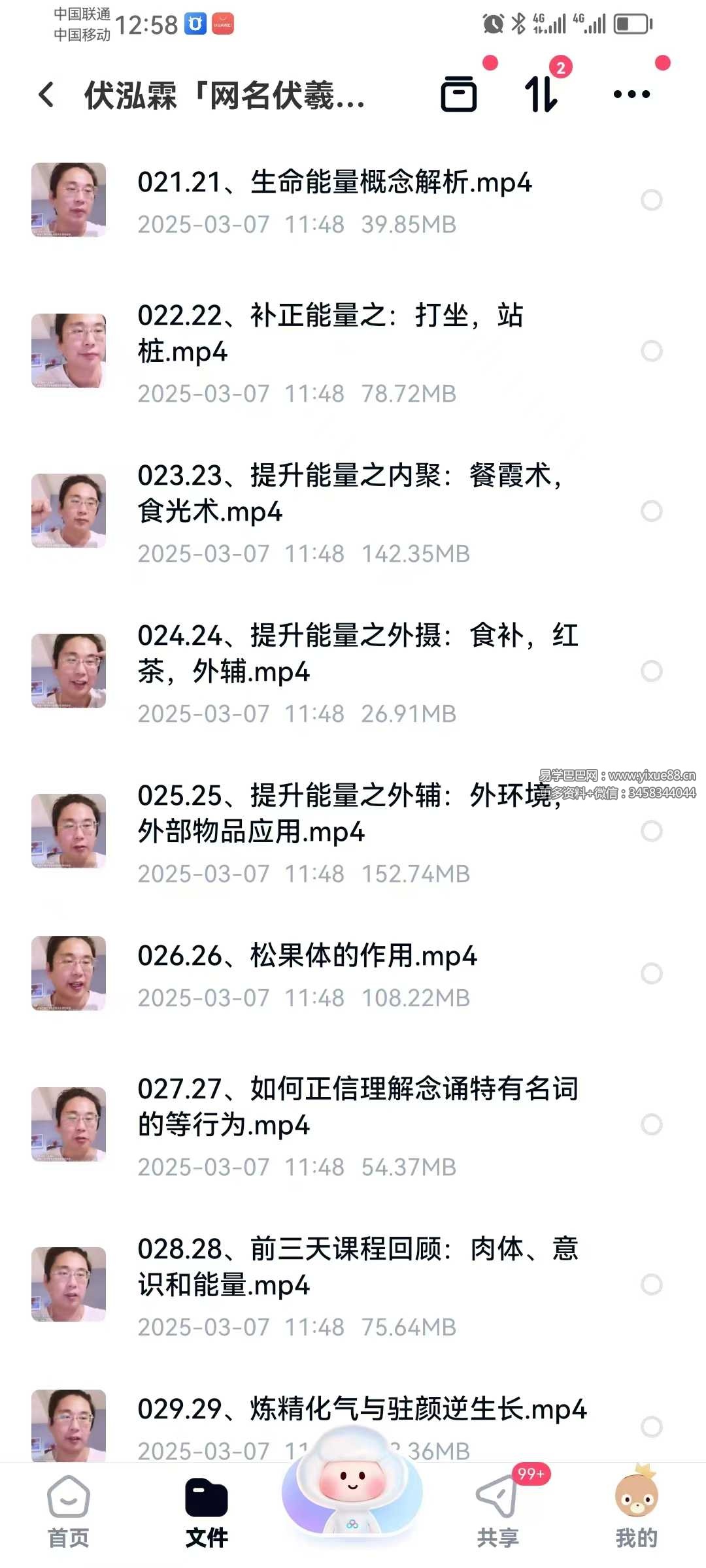Select the checkbox for 022.22 补正能量之打坐站桩

651,351
